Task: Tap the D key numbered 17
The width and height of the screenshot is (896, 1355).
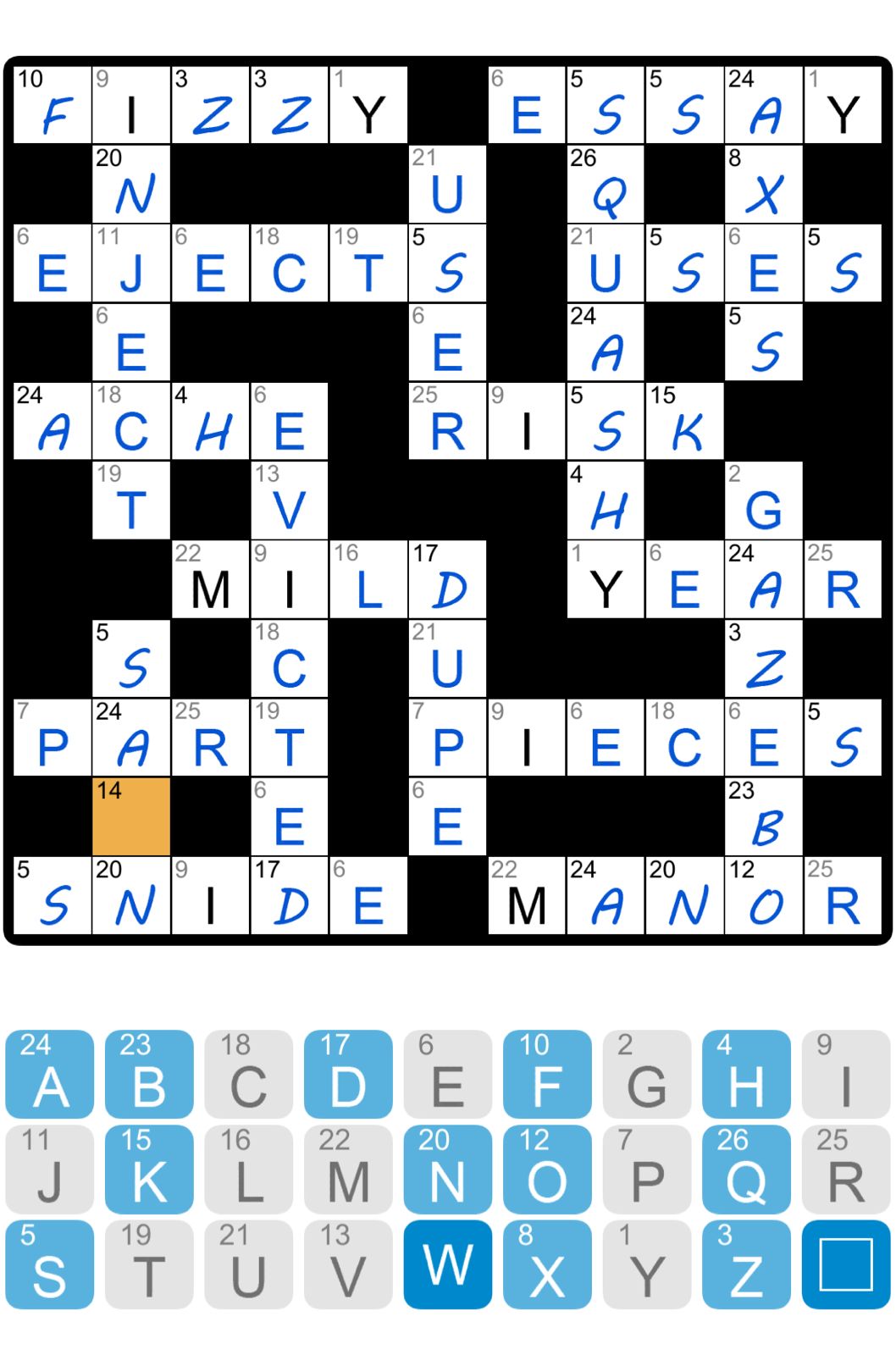Action: pos(348,1074)
